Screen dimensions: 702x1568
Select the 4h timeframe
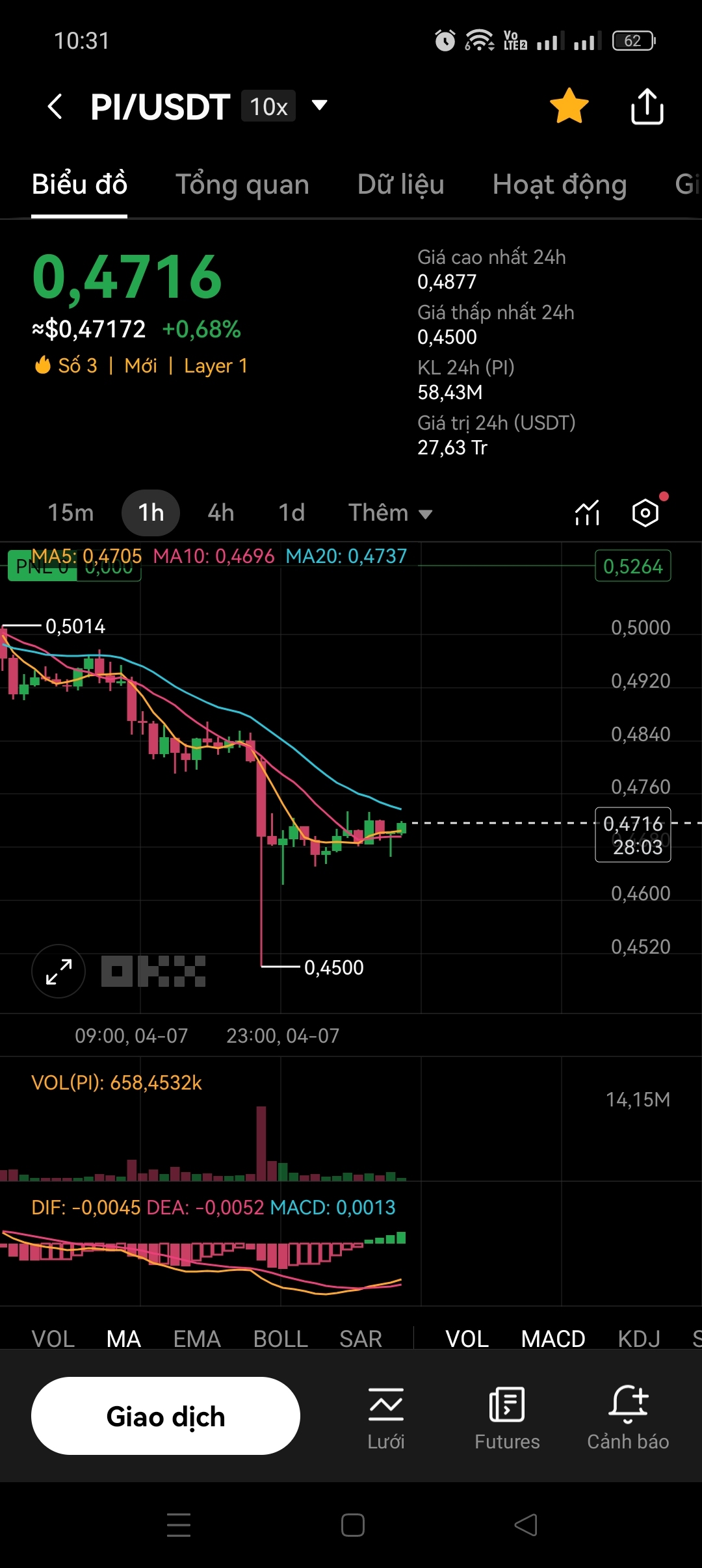(x=221, y=513)
